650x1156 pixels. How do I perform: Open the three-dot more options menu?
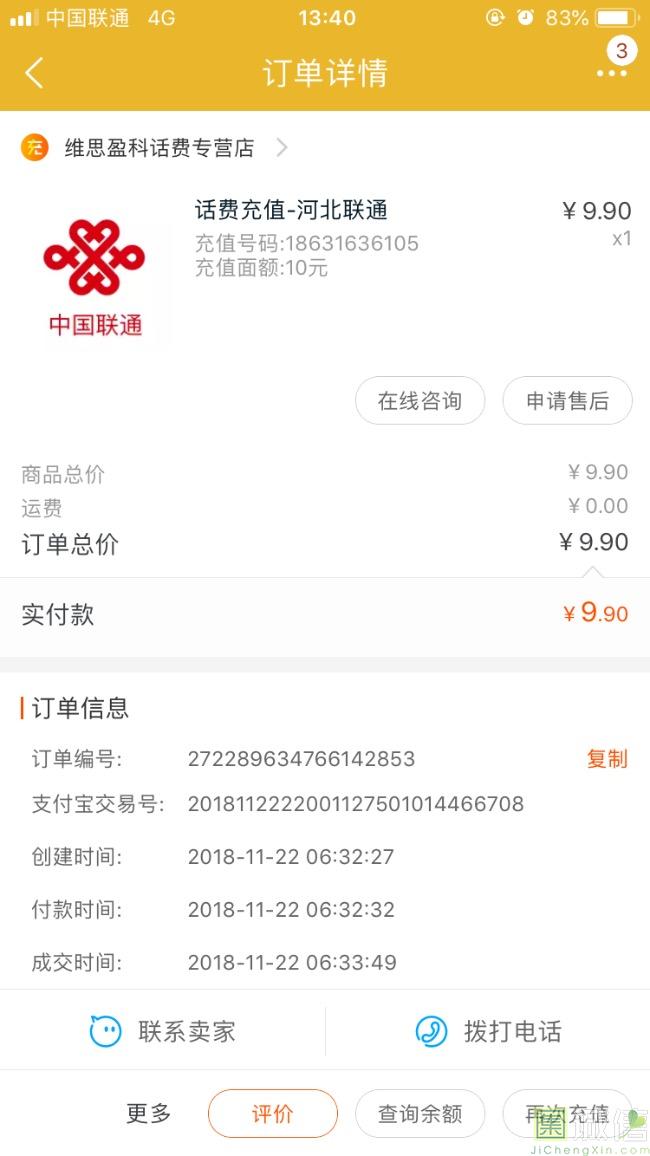611,73
